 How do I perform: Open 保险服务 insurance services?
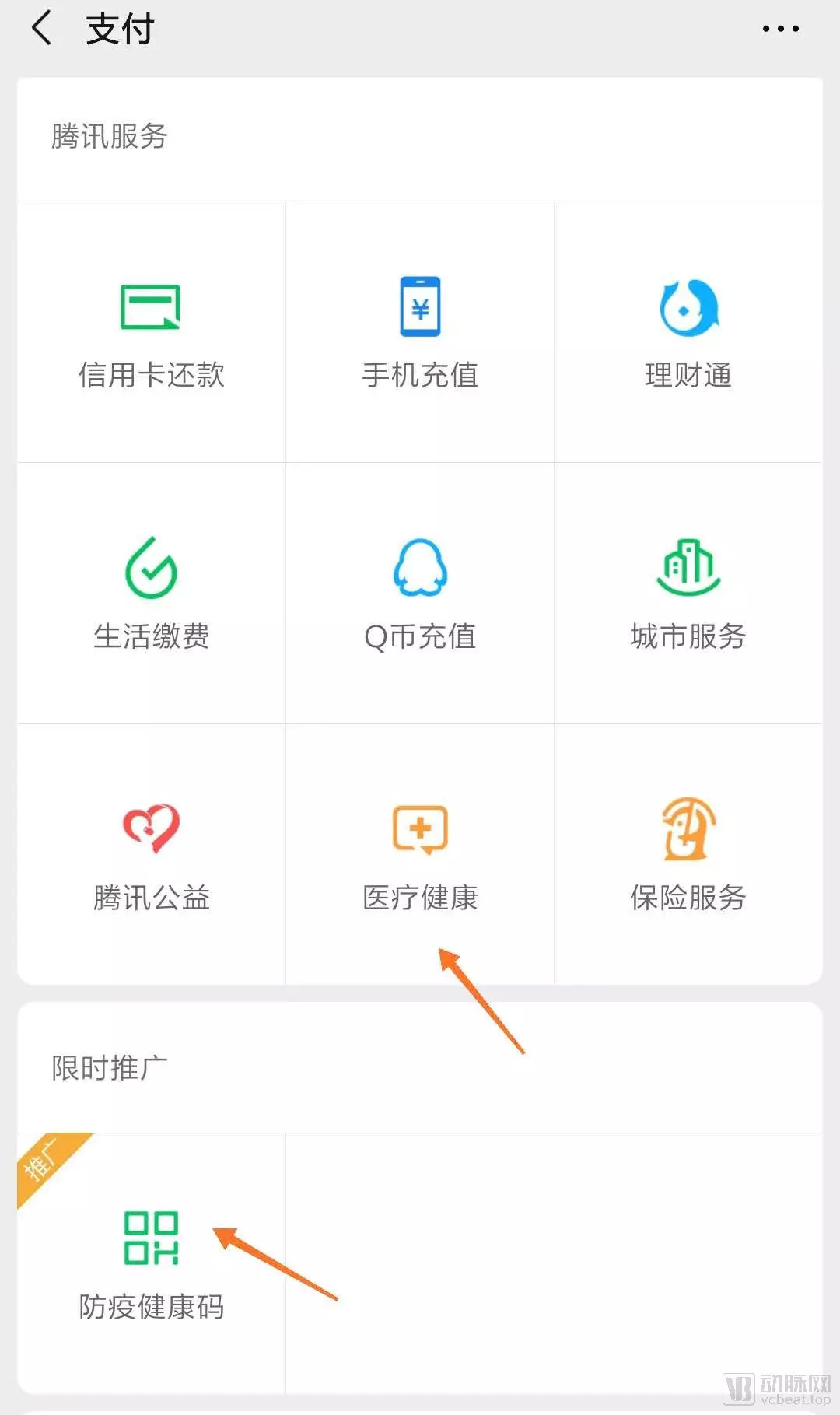(x=688, y=855)
